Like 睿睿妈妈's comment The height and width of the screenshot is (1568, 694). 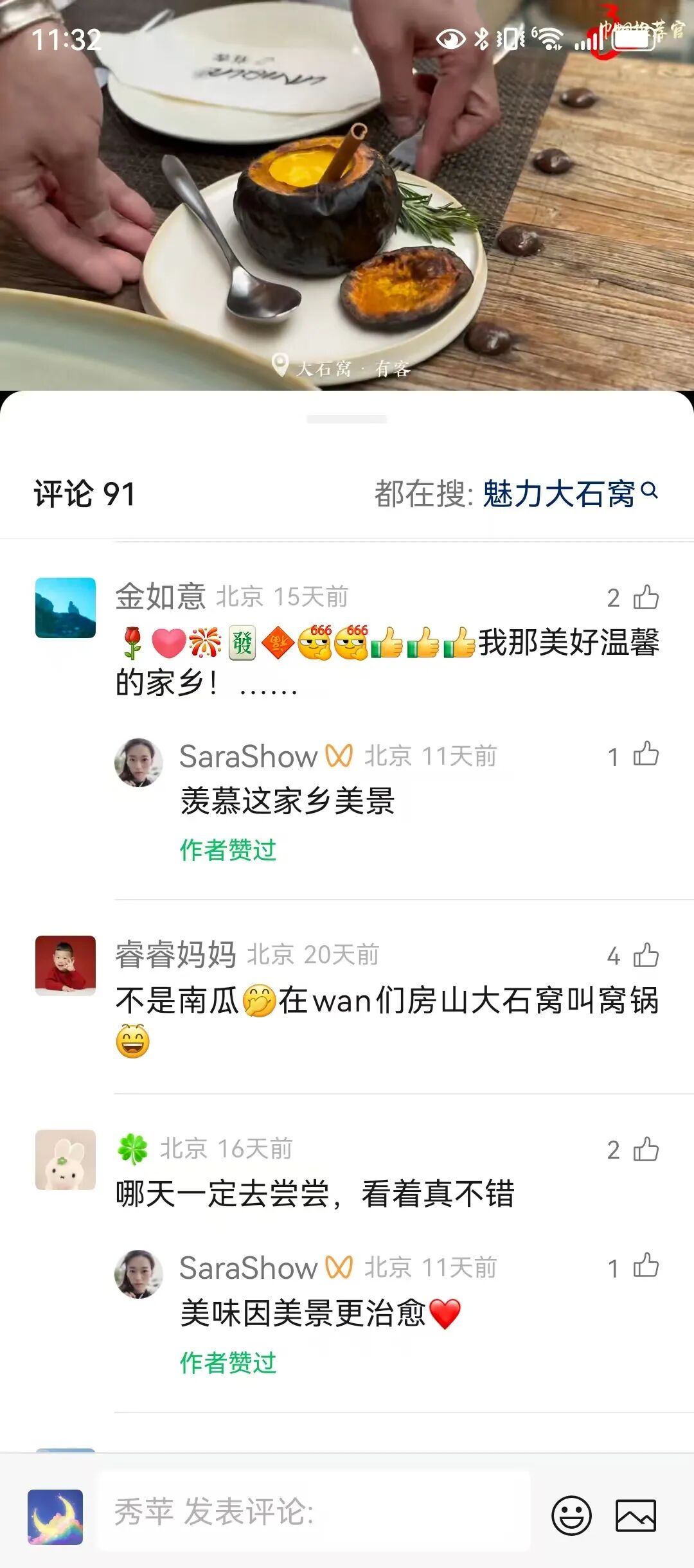click(x=645, y=955)
